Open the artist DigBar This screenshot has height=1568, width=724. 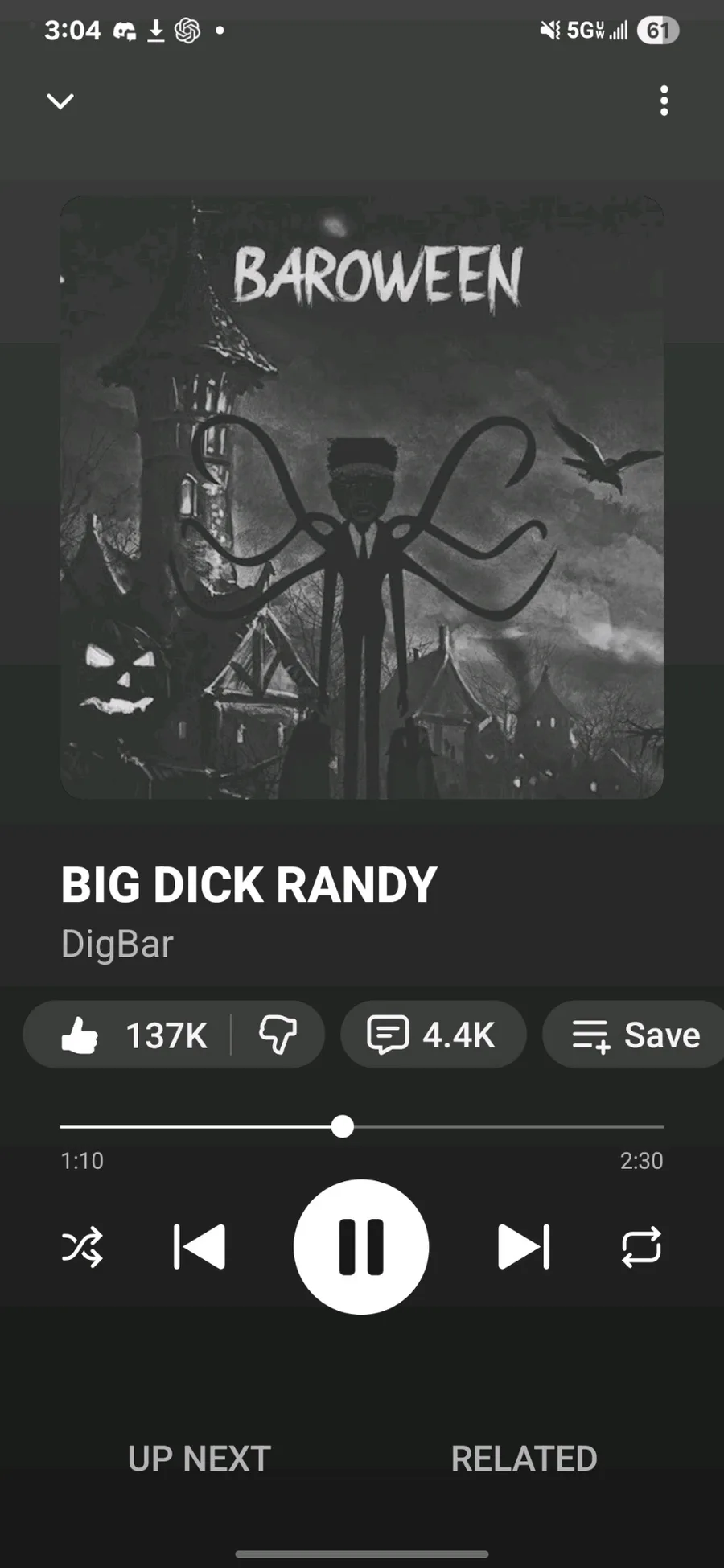coord(117,944)
